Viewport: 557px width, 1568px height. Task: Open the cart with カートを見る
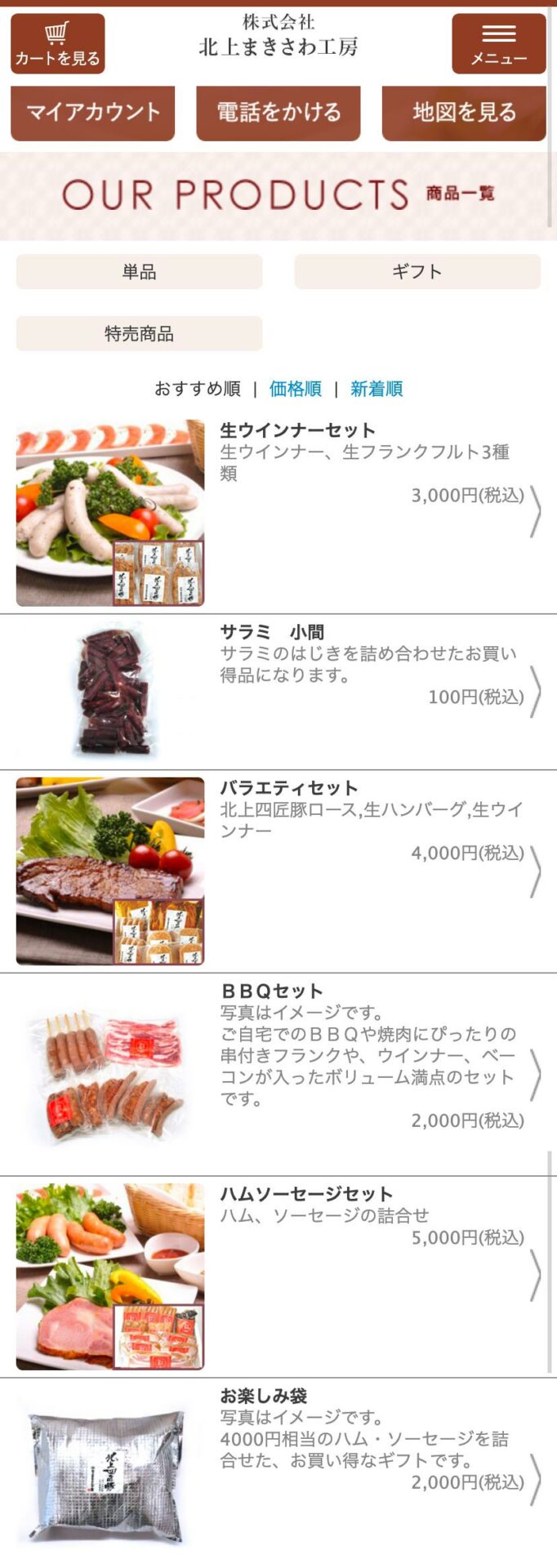[x=57, y=44]
